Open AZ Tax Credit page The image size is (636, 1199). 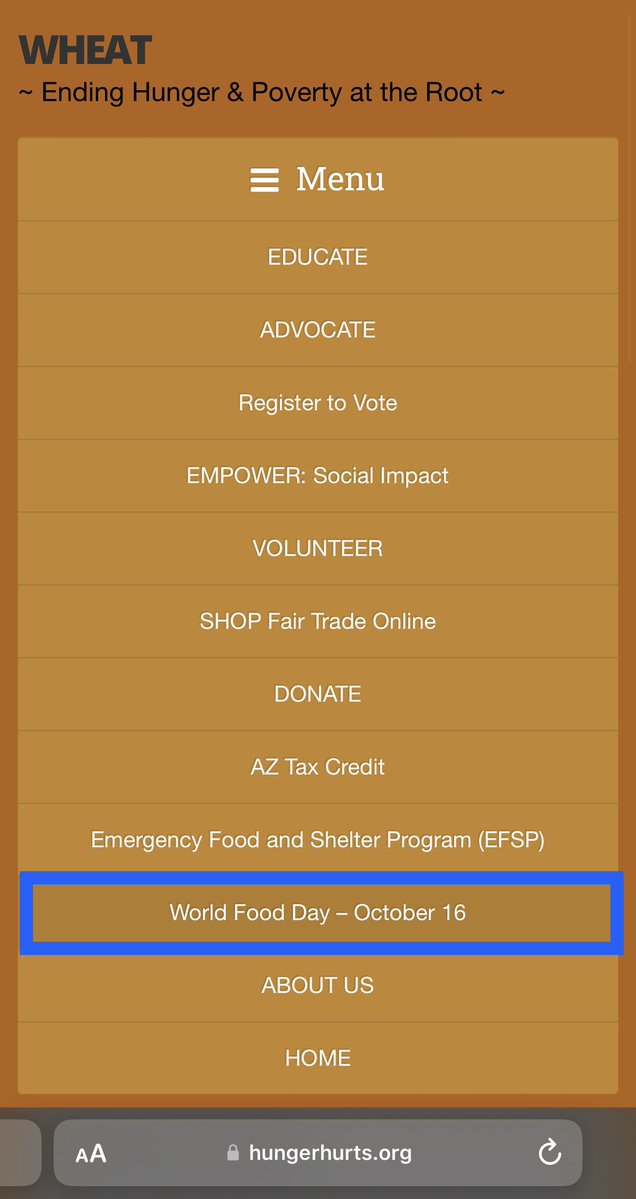click(x=318, y=767)
